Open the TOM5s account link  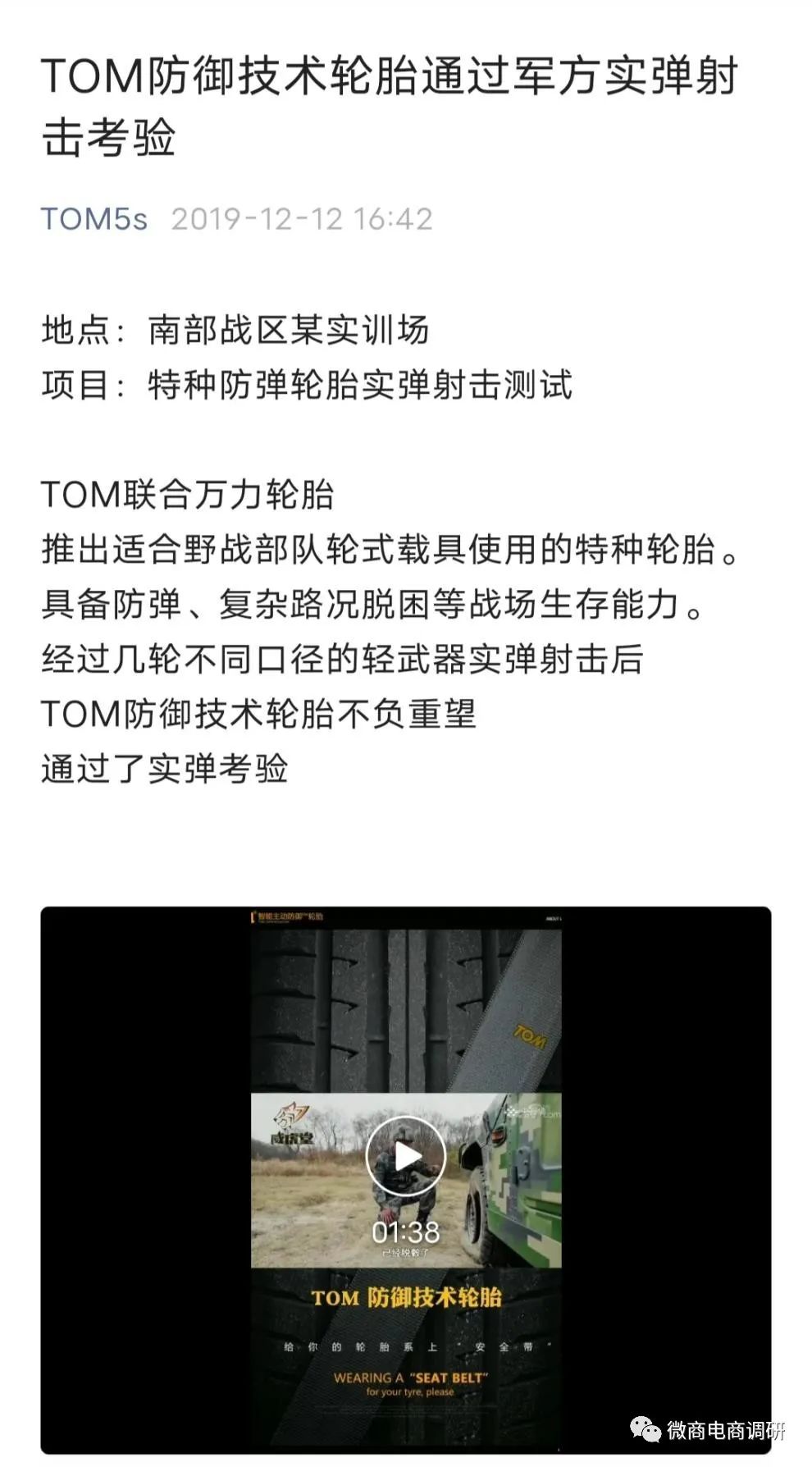pos(94,219)
